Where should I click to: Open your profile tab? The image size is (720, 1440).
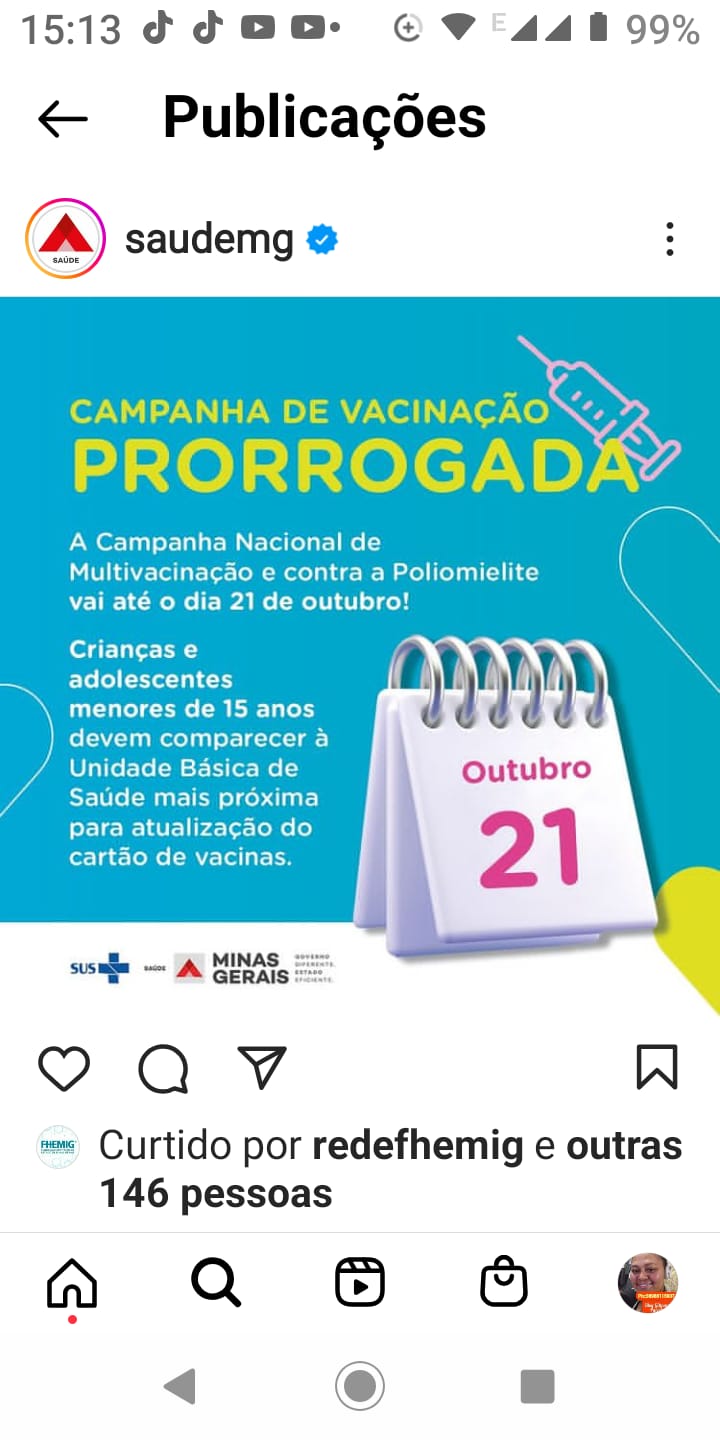coord(648,1283)
